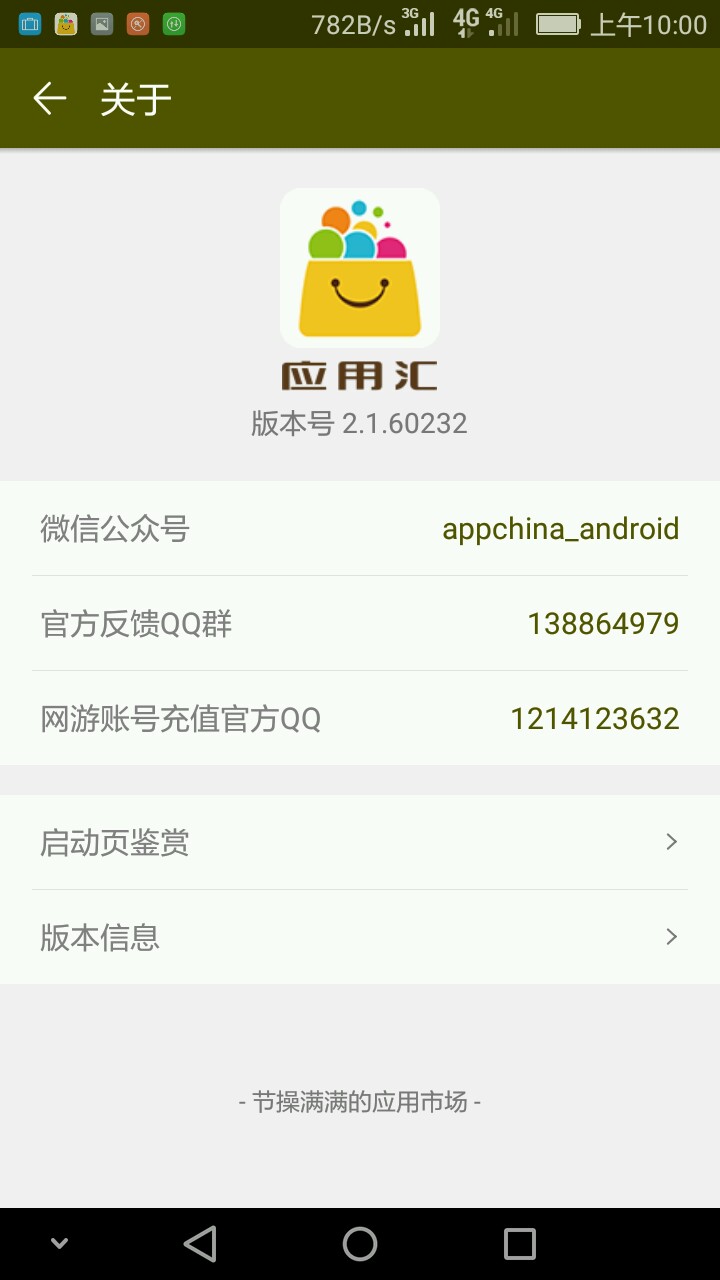Tap the system home button
The width and height of the screenshot is (720, 1280).
coord(360,1244)
